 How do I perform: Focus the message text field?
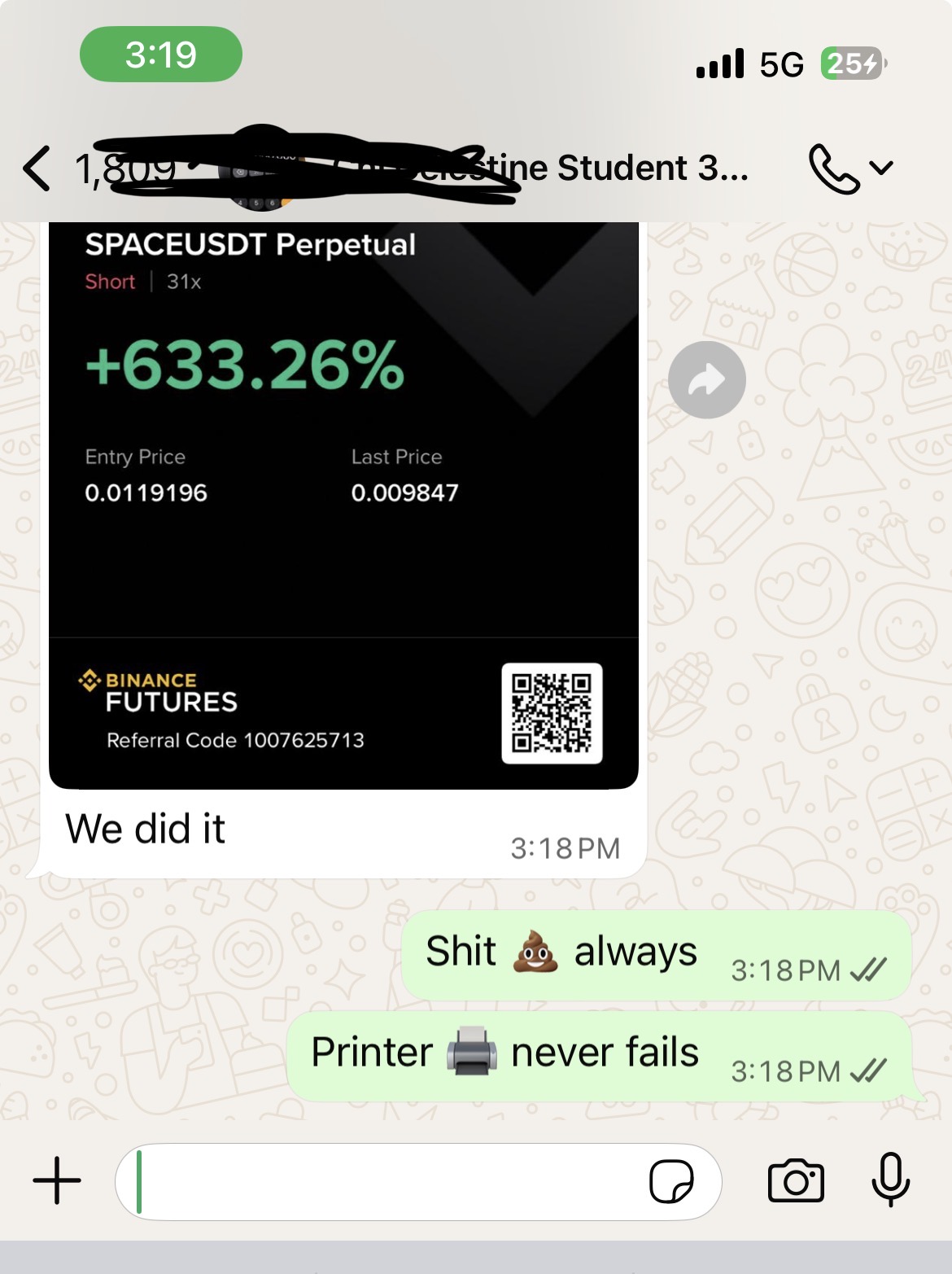click(x=382, y=1182)
